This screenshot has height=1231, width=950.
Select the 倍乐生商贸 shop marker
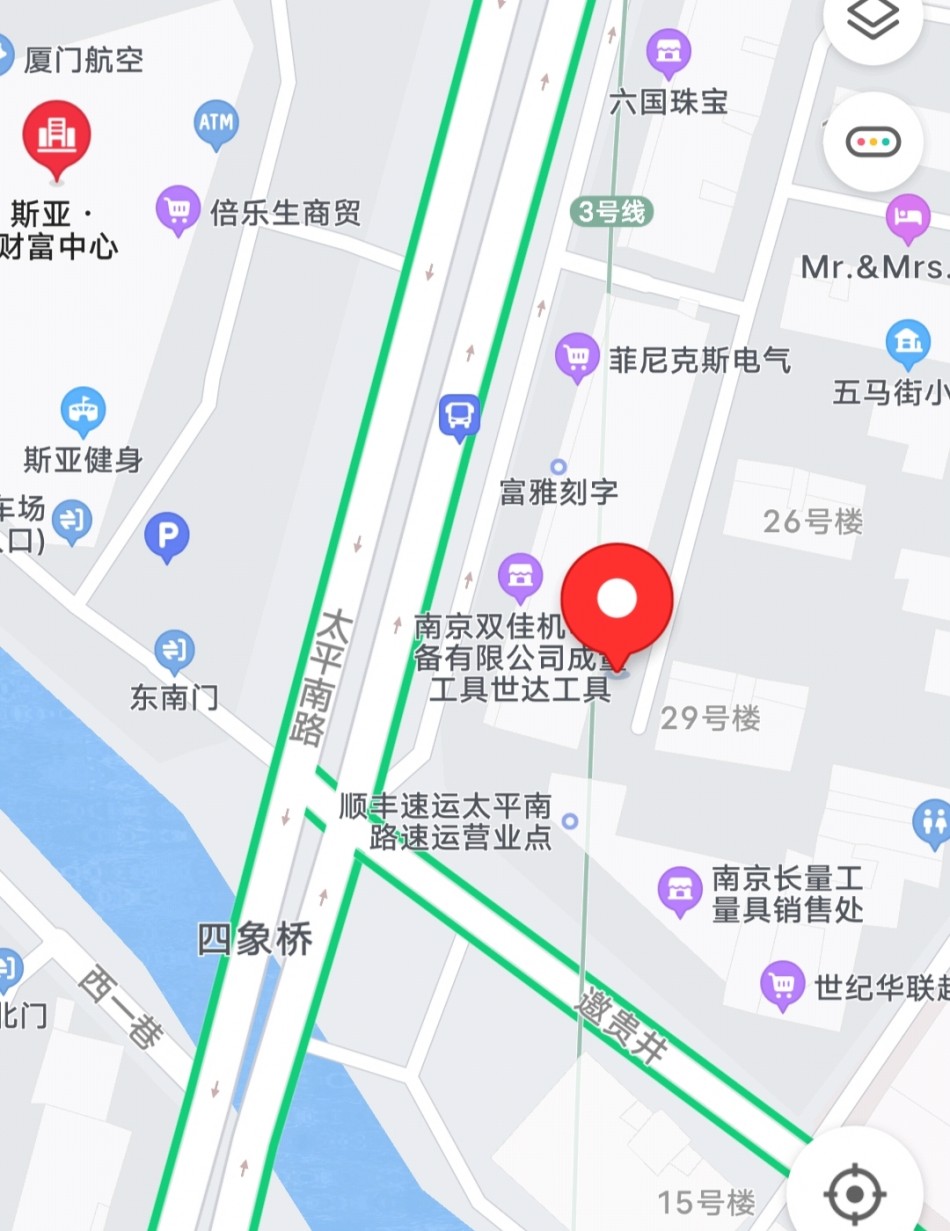tap(178, 210)
